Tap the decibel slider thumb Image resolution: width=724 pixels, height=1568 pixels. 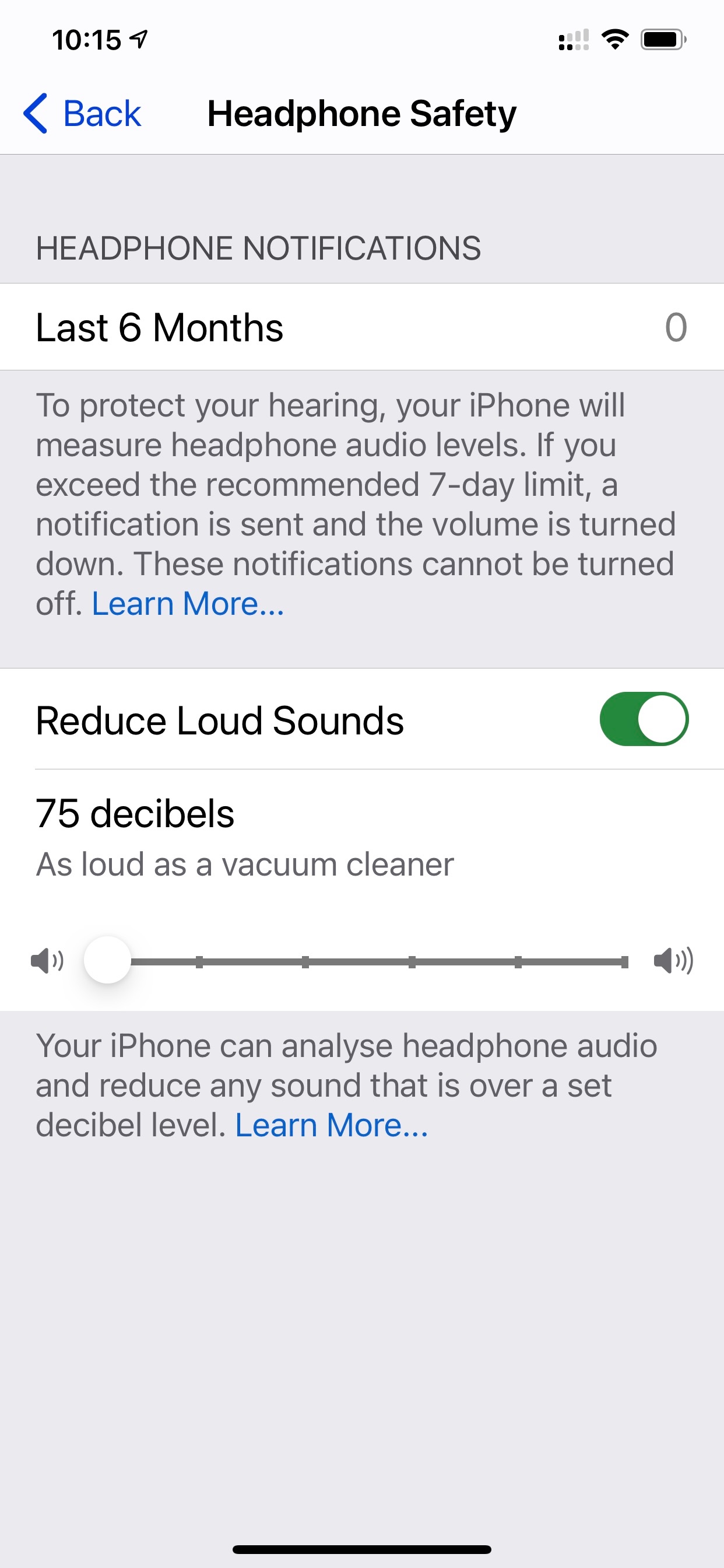tap(108, 961)
